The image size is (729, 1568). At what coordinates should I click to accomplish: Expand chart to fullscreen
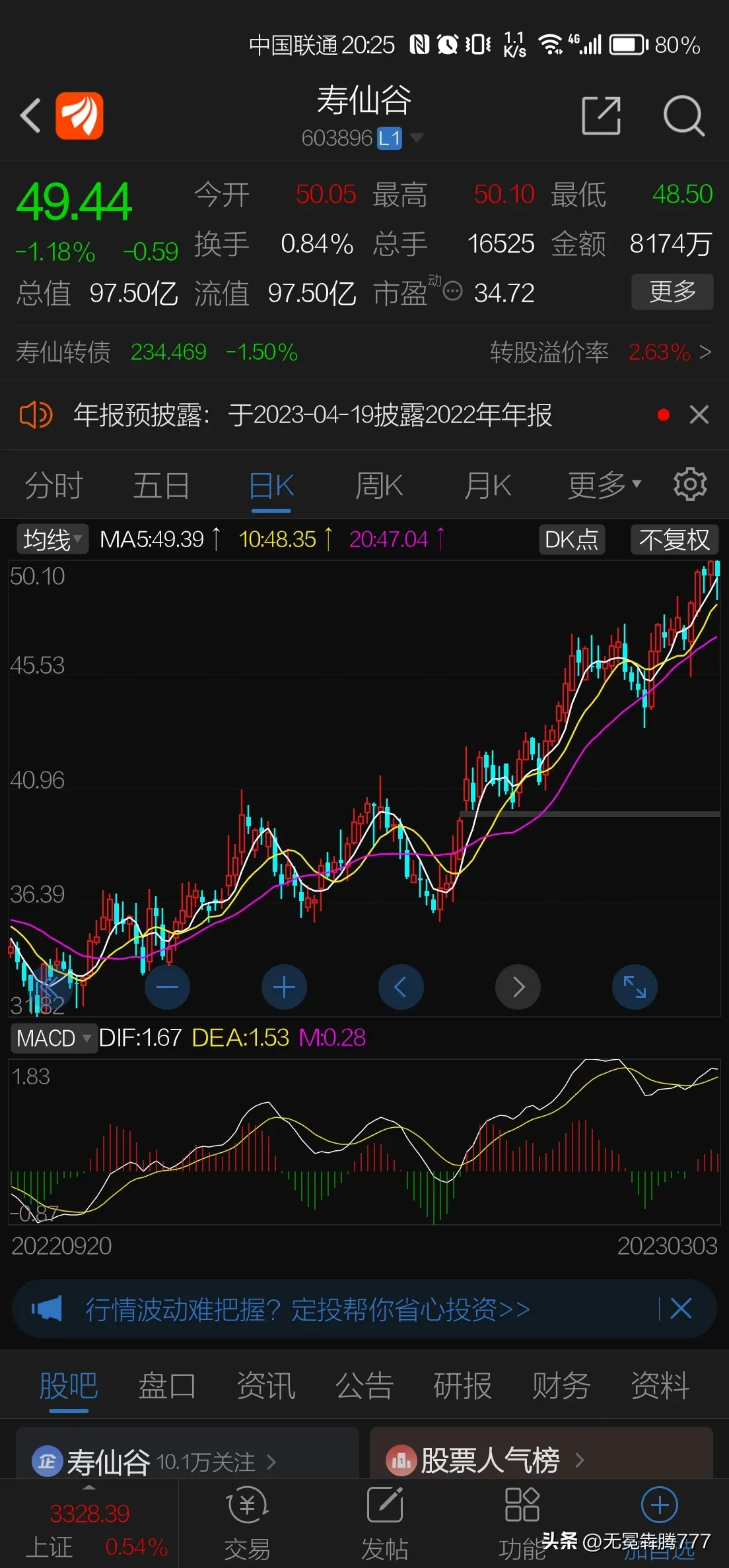(635, 987)
